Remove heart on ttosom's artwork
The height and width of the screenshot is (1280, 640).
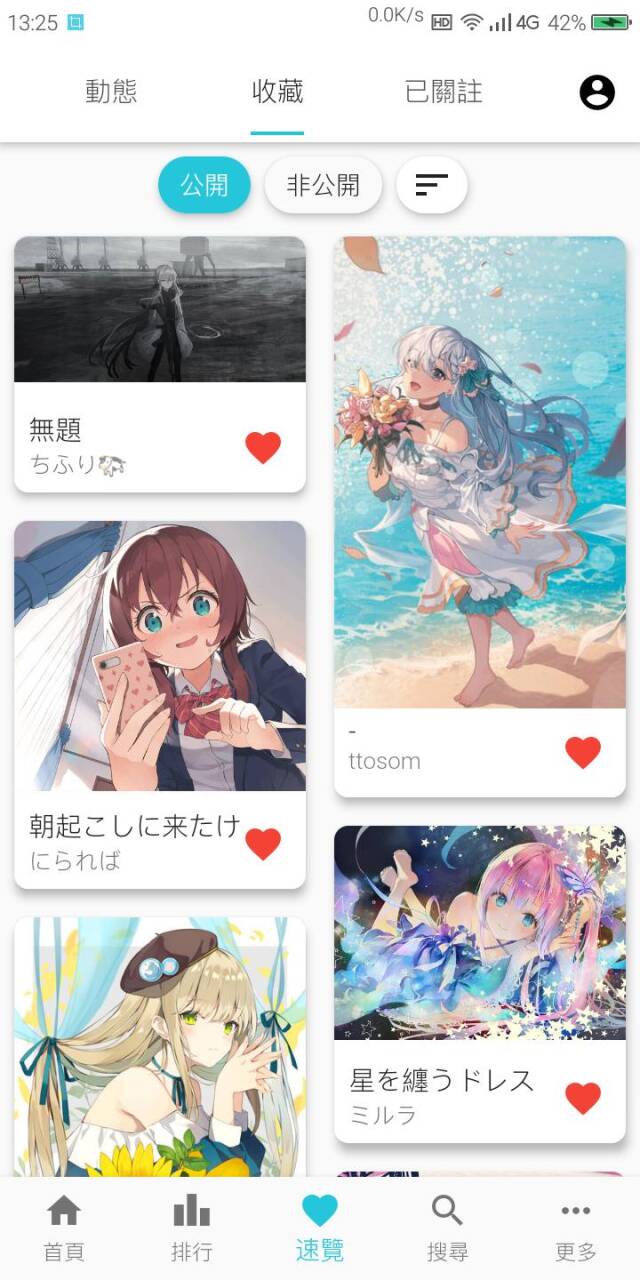pos(583,752)
